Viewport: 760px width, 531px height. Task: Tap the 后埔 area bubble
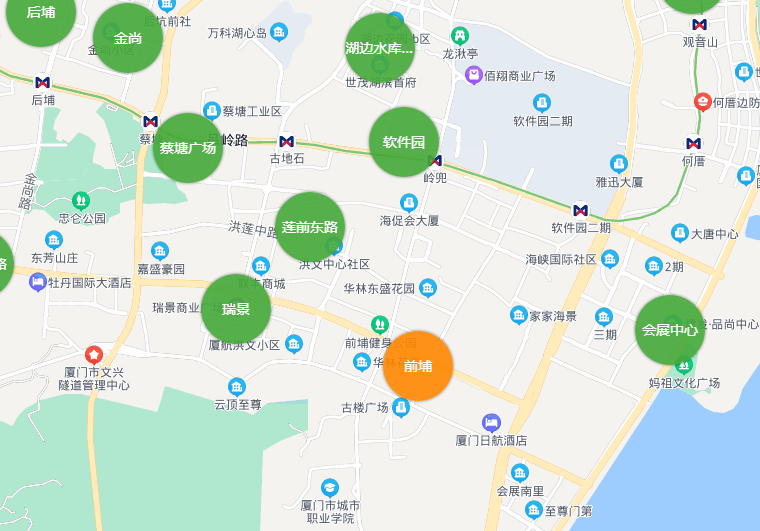click(41, 14)
